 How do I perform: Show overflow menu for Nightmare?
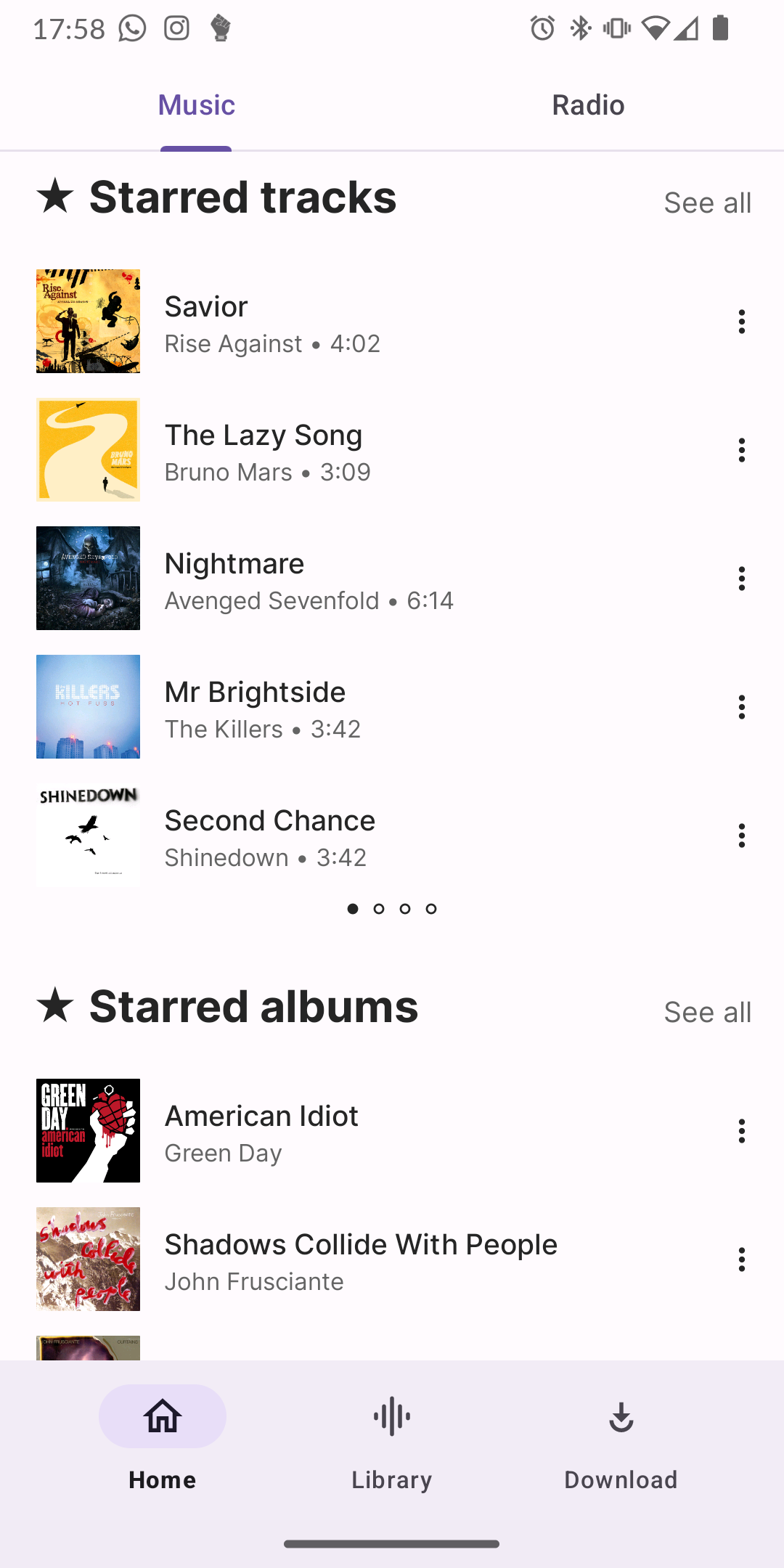pos(741,579)
